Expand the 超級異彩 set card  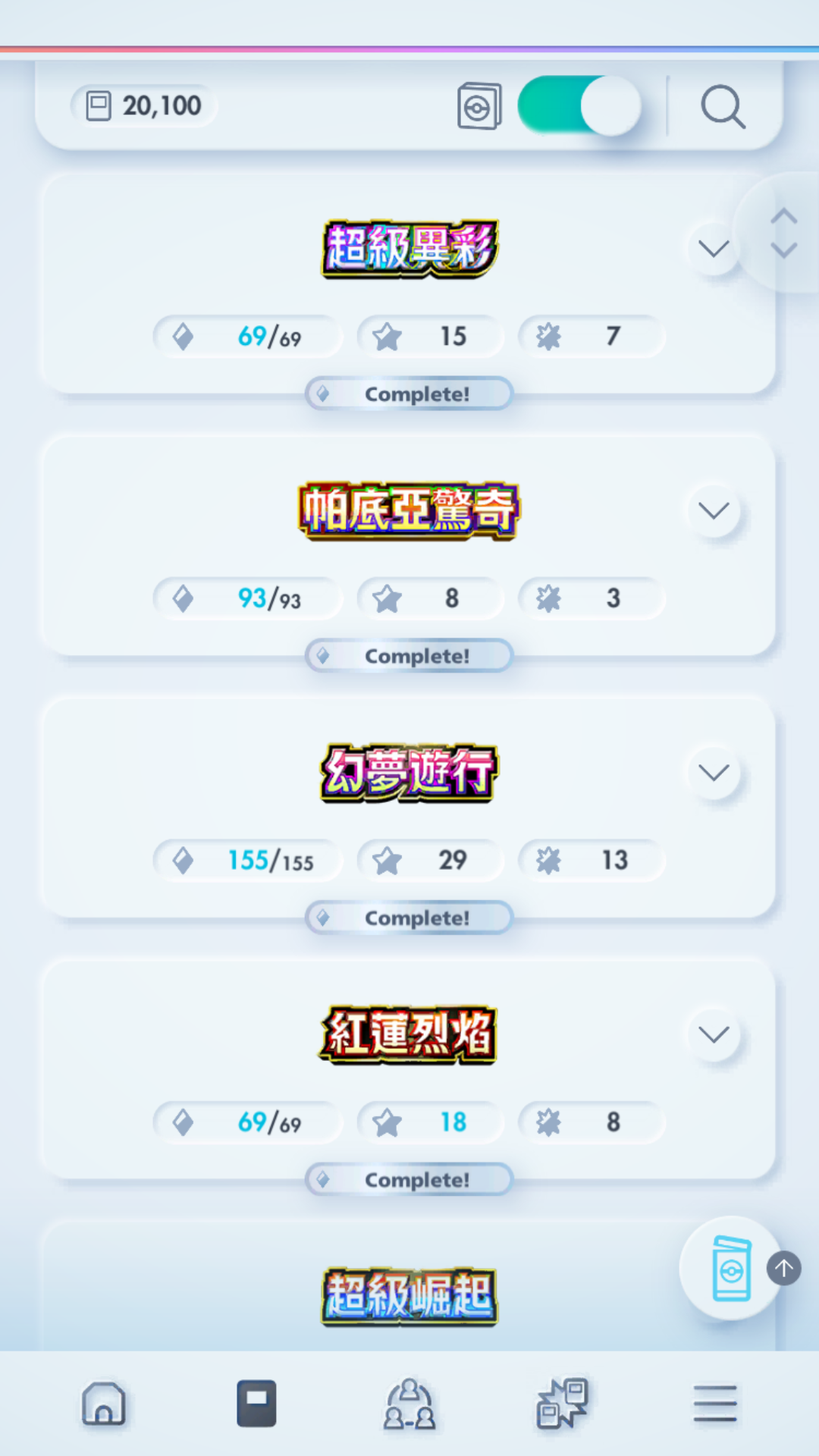pos(713,249)
